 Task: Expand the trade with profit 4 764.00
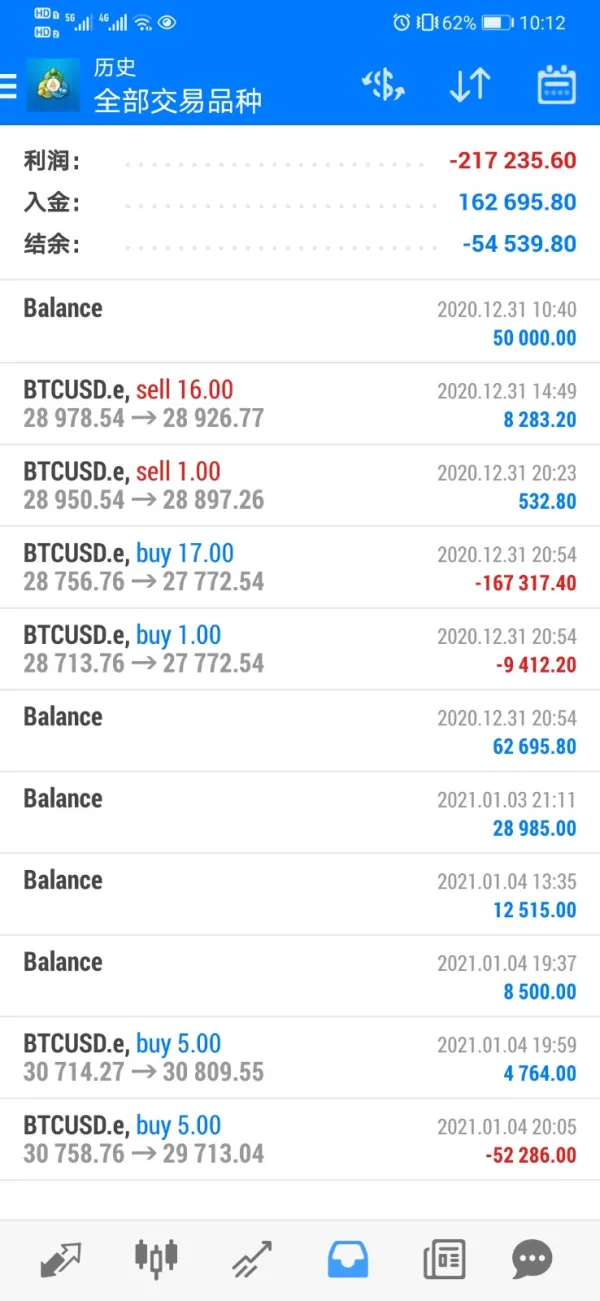tap(300, 1058)
